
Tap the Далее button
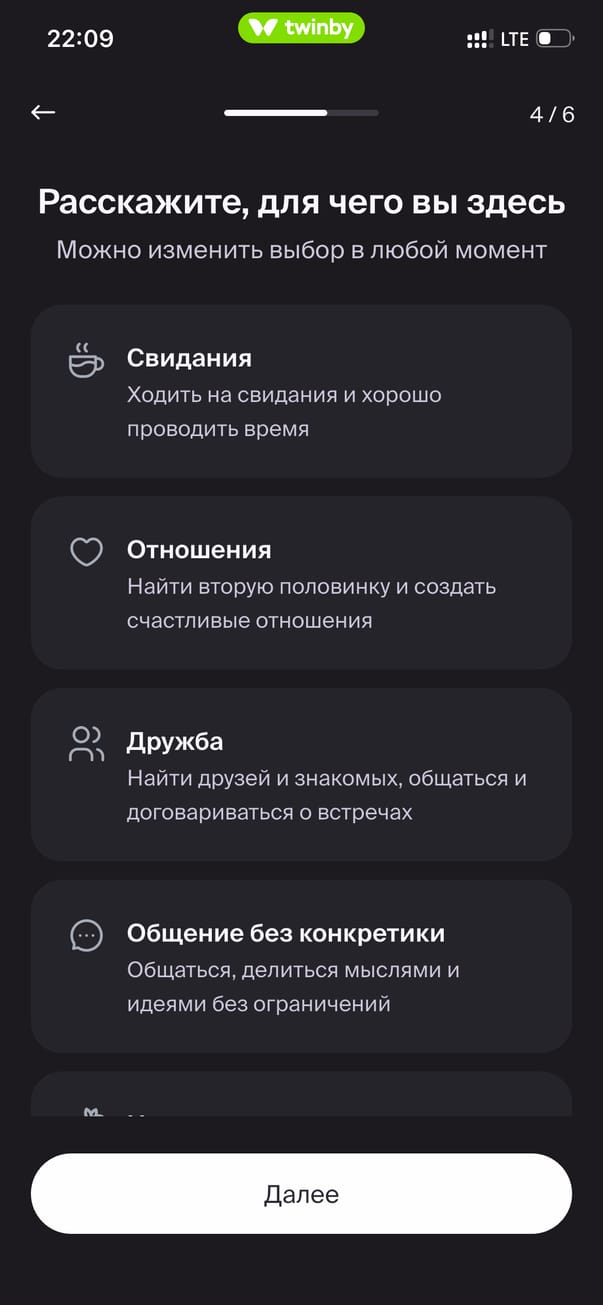(x=301, y=1194)
